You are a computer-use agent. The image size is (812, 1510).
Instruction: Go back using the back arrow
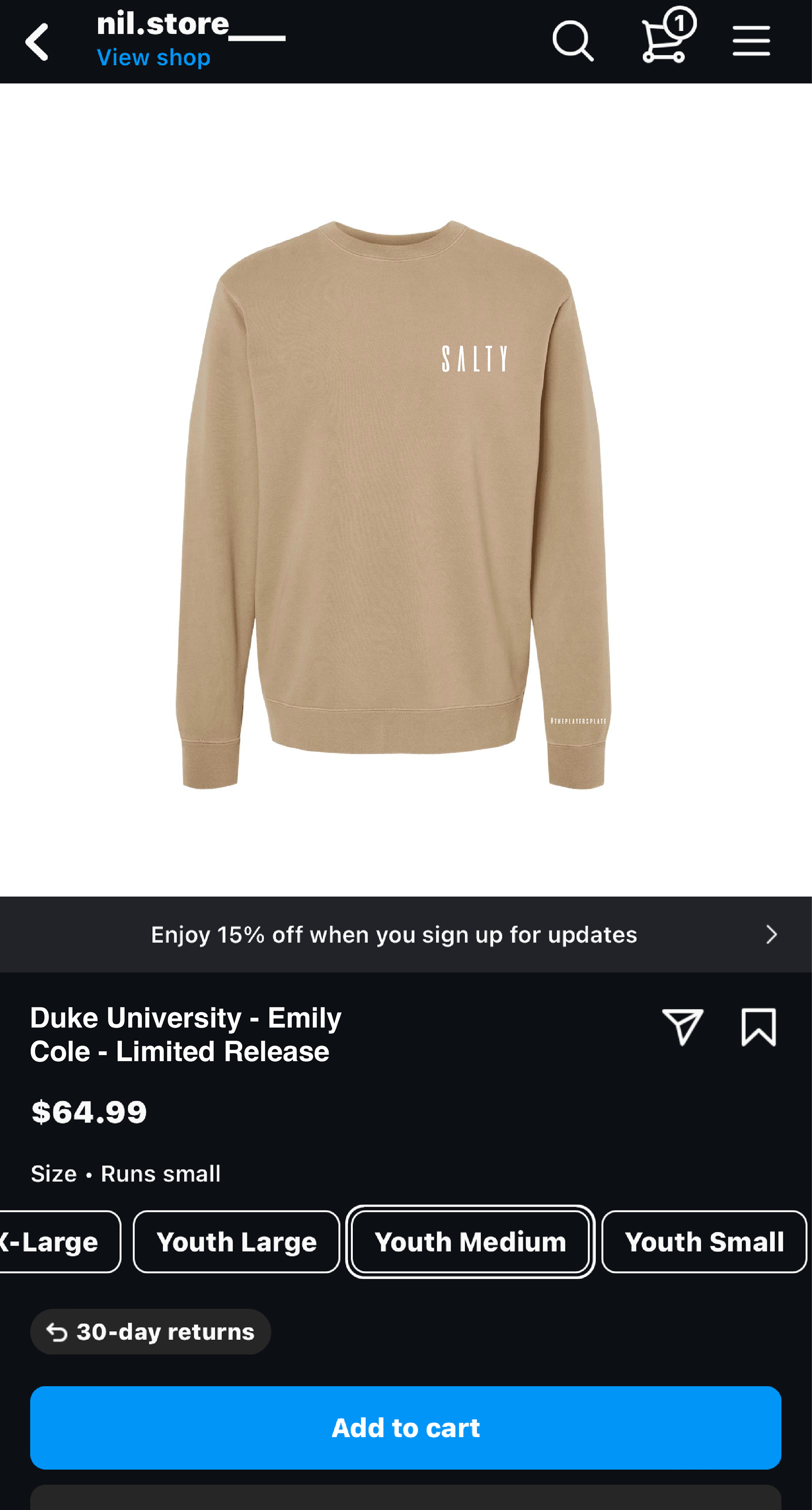tap(37, 41)
